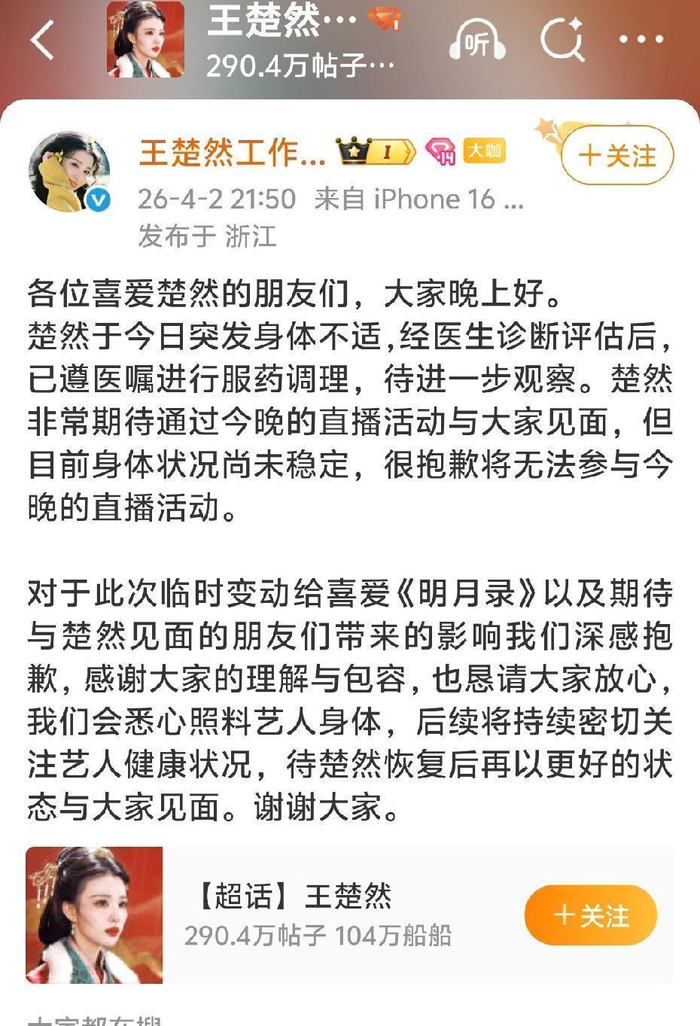Follow the 王楚然 super topic
The width and height of the screenshot is (700, 1026).
click(591, 915)
